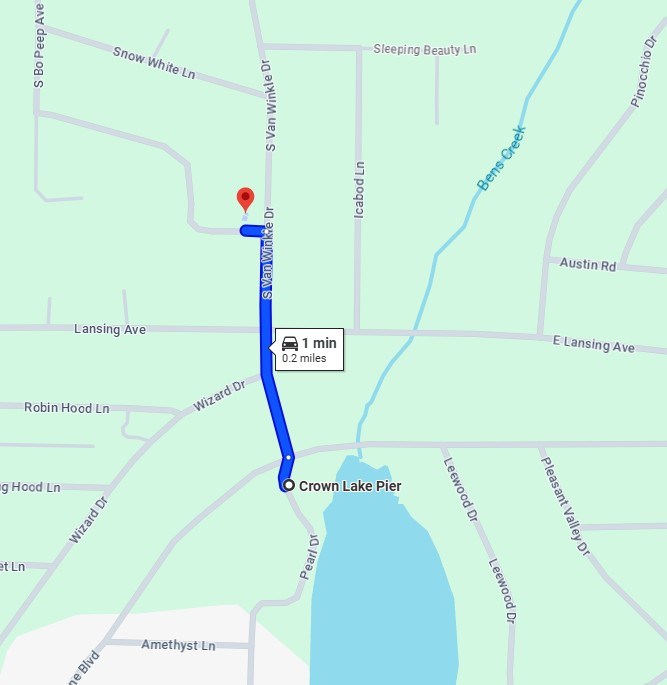Viewport: 667px width, 685px height.
Task: Tap the Crown Lake Pier starting point
Action: (x=289, y=485)
